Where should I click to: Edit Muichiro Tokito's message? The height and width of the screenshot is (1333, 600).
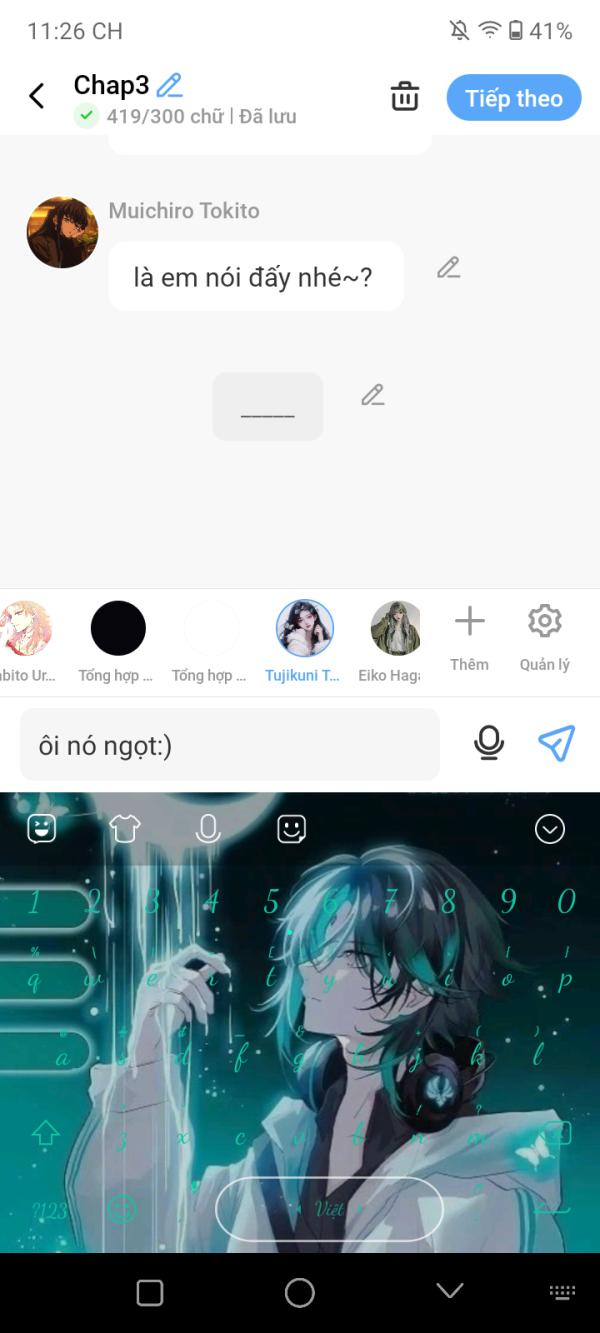click(449, 268)
